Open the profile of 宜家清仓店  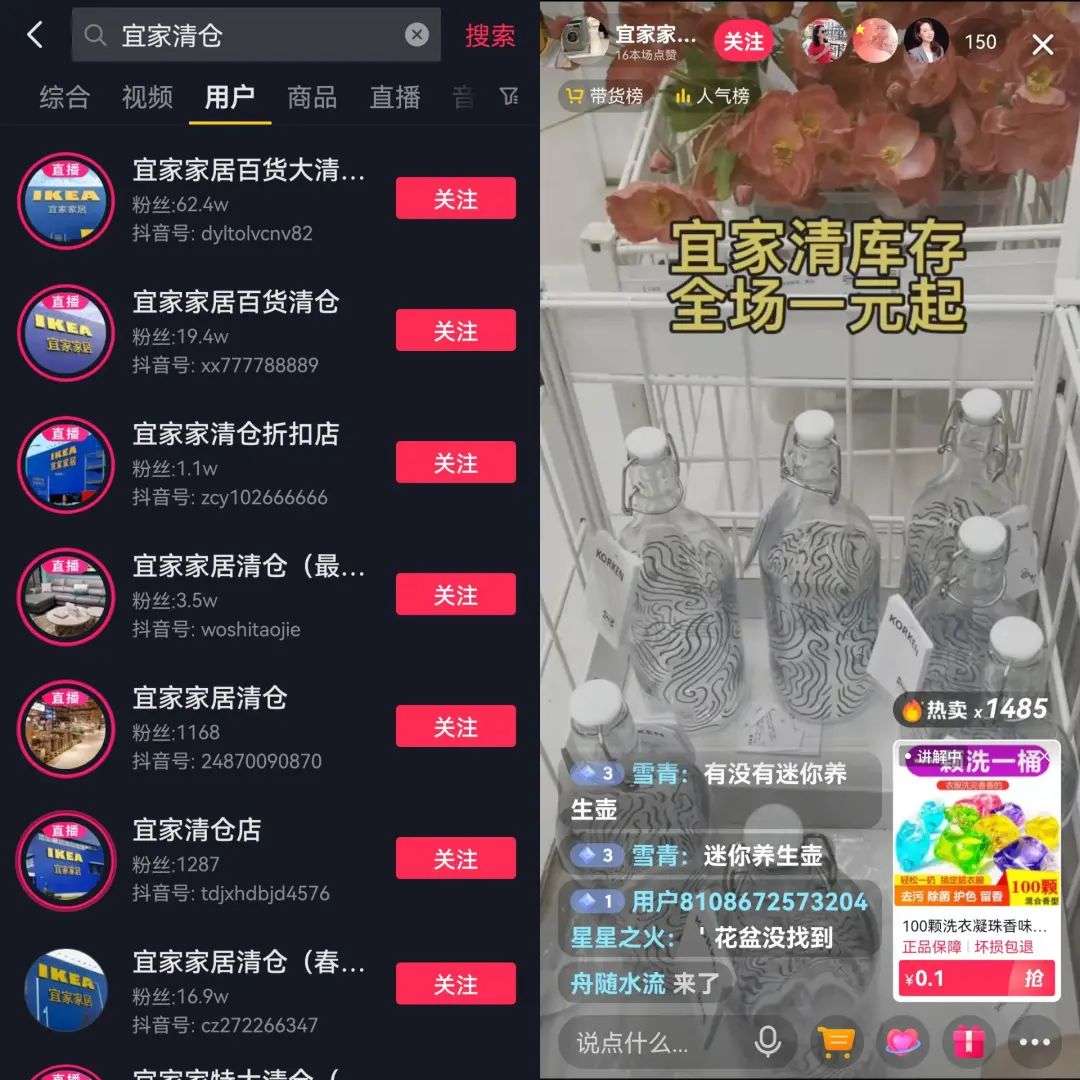click(197, 830)
